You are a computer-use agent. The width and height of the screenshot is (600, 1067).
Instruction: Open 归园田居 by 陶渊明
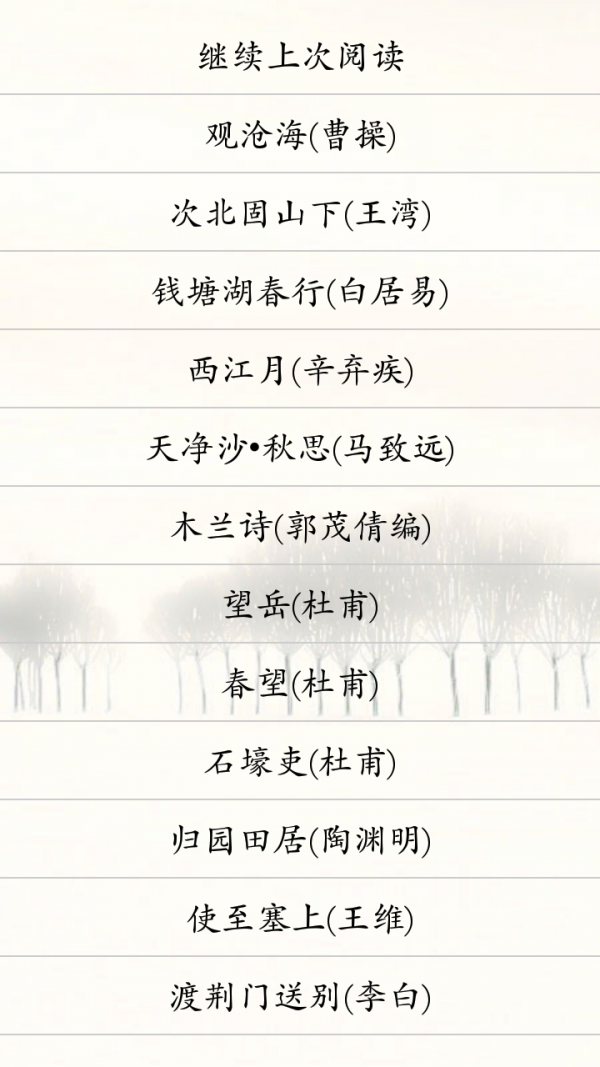click(x=300, y=840)
